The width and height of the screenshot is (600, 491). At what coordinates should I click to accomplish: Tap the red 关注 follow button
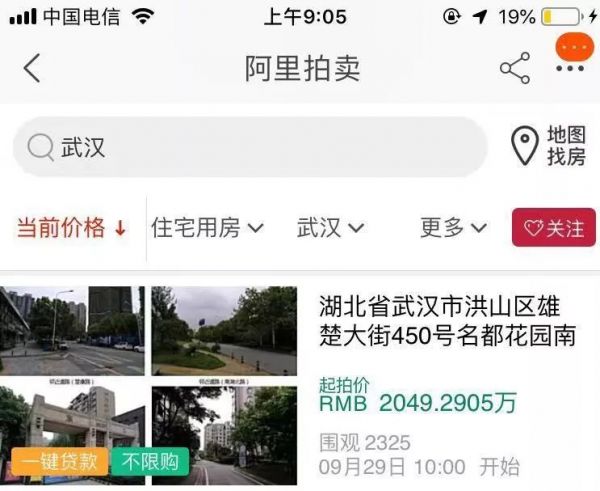[x=553, y=227]
